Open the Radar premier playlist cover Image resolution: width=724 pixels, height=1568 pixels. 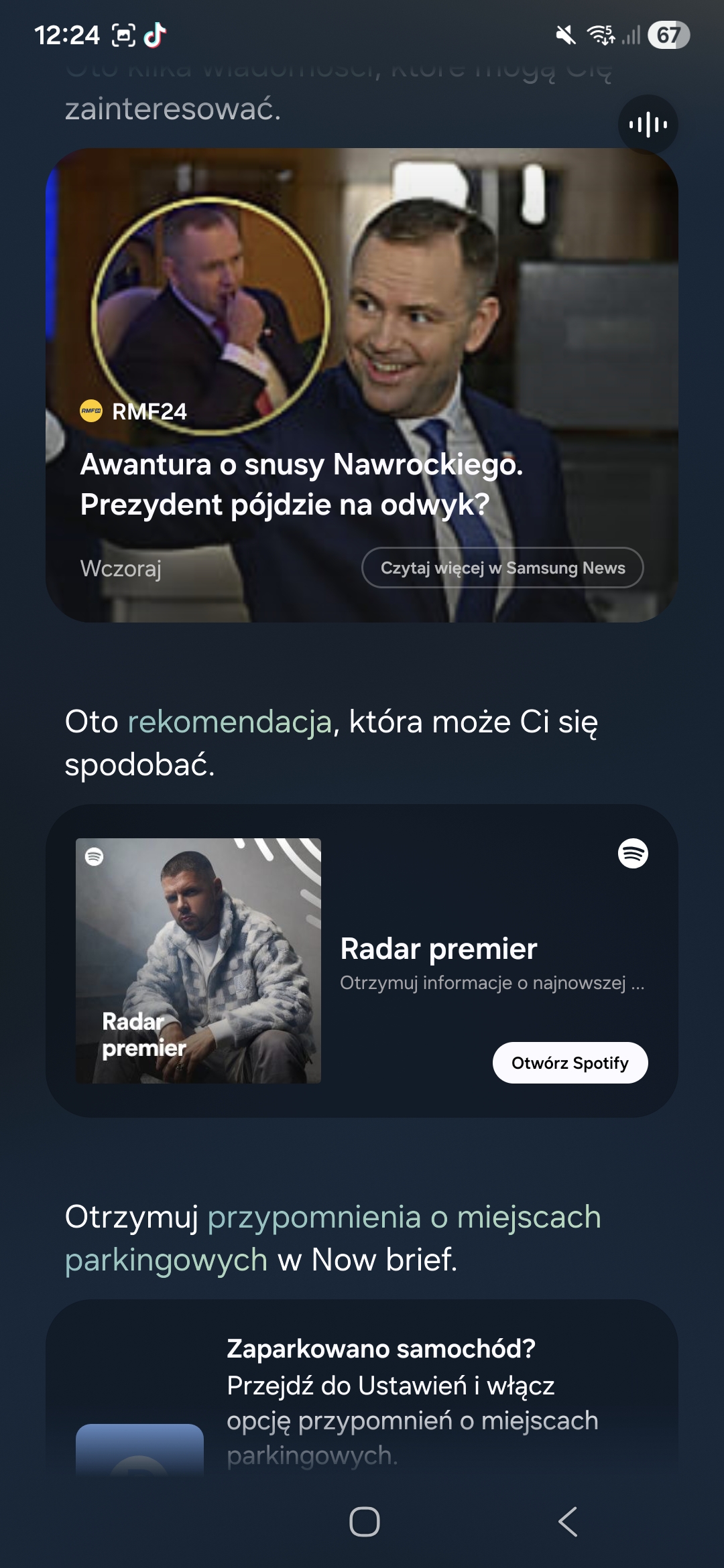pyautogui.click(x=198, y=960)
